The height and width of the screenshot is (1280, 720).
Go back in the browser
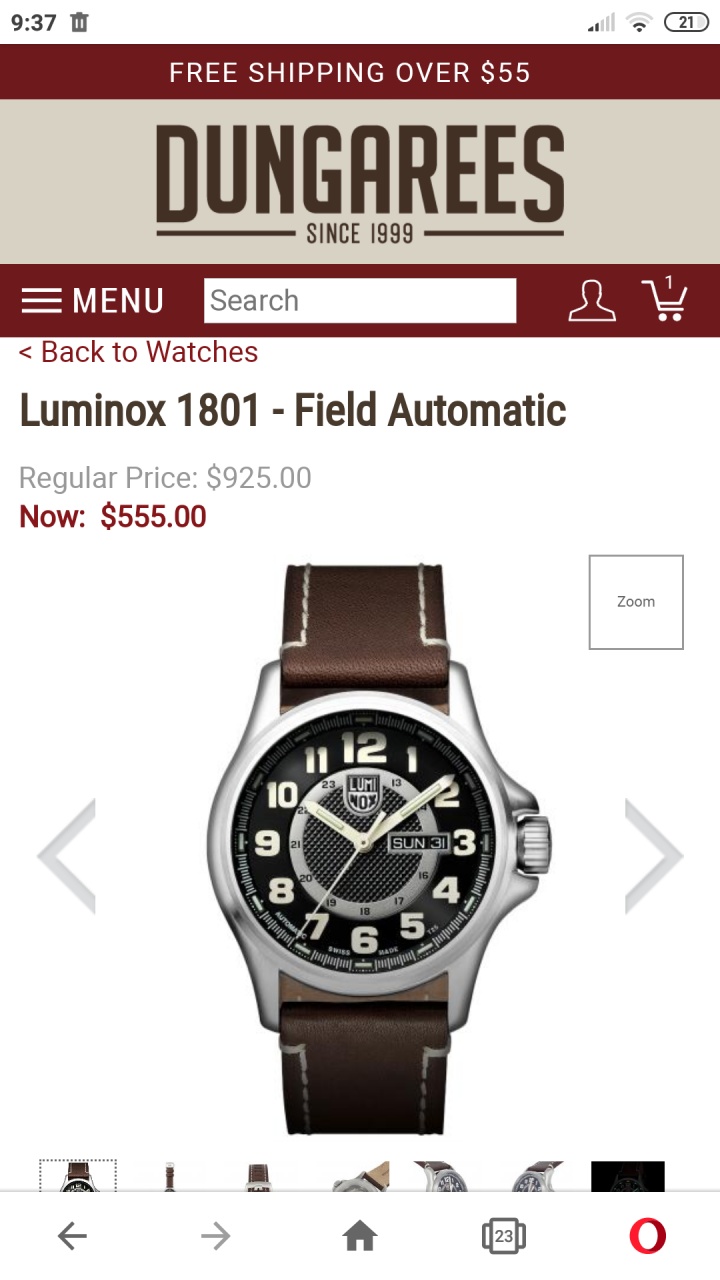tap(72, 1237)
